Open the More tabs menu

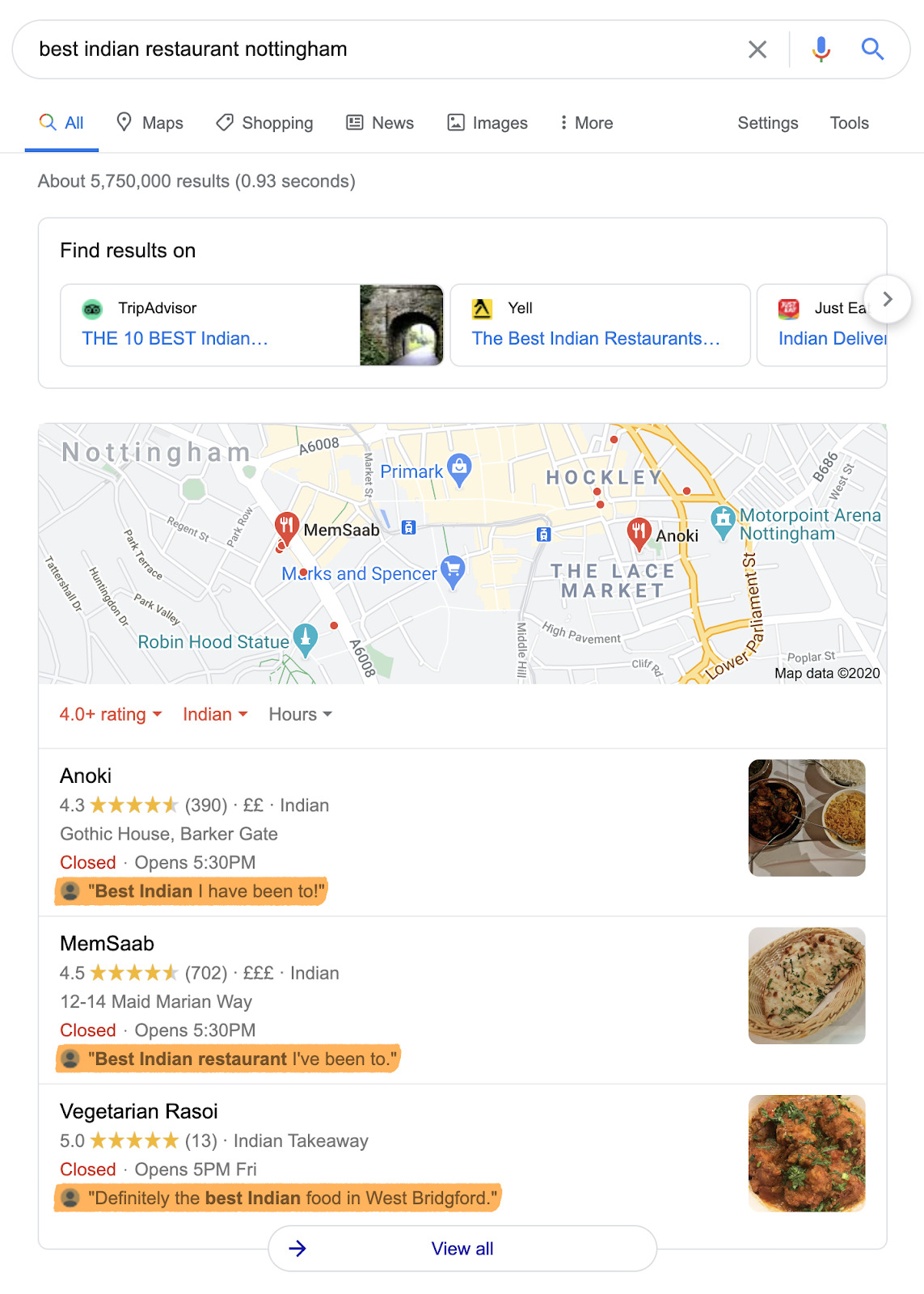pos(586,123)
